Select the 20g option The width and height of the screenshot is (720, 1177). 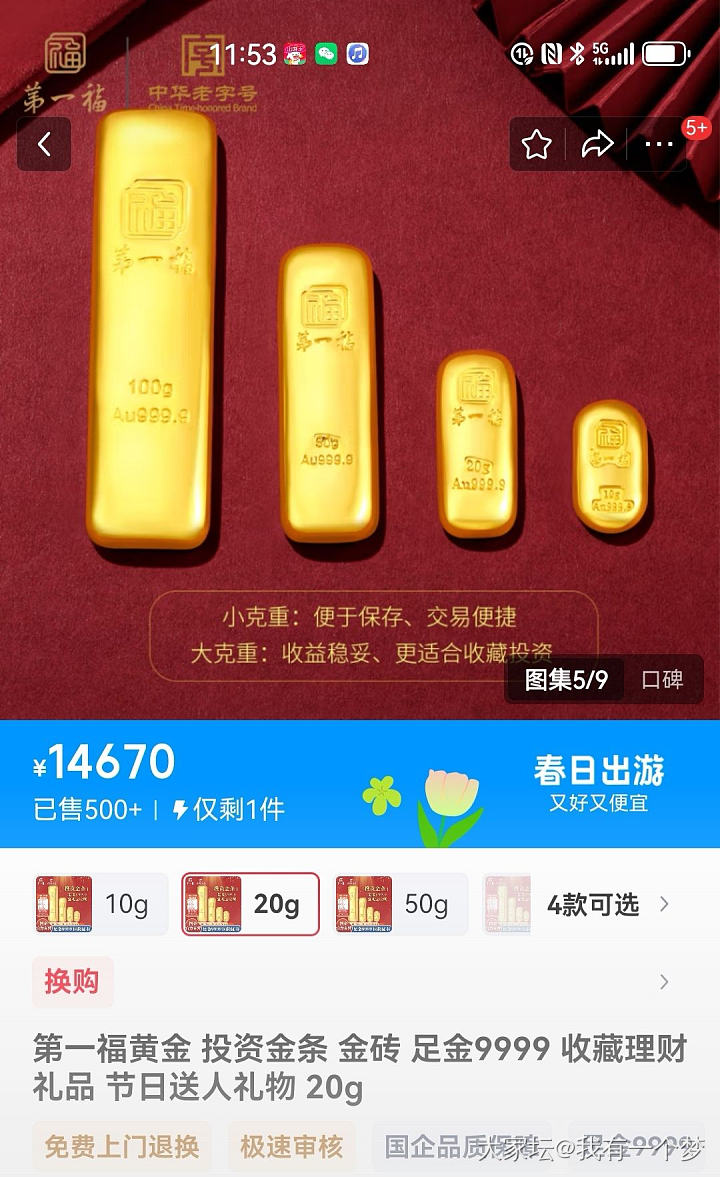click(x=250, y=904)
